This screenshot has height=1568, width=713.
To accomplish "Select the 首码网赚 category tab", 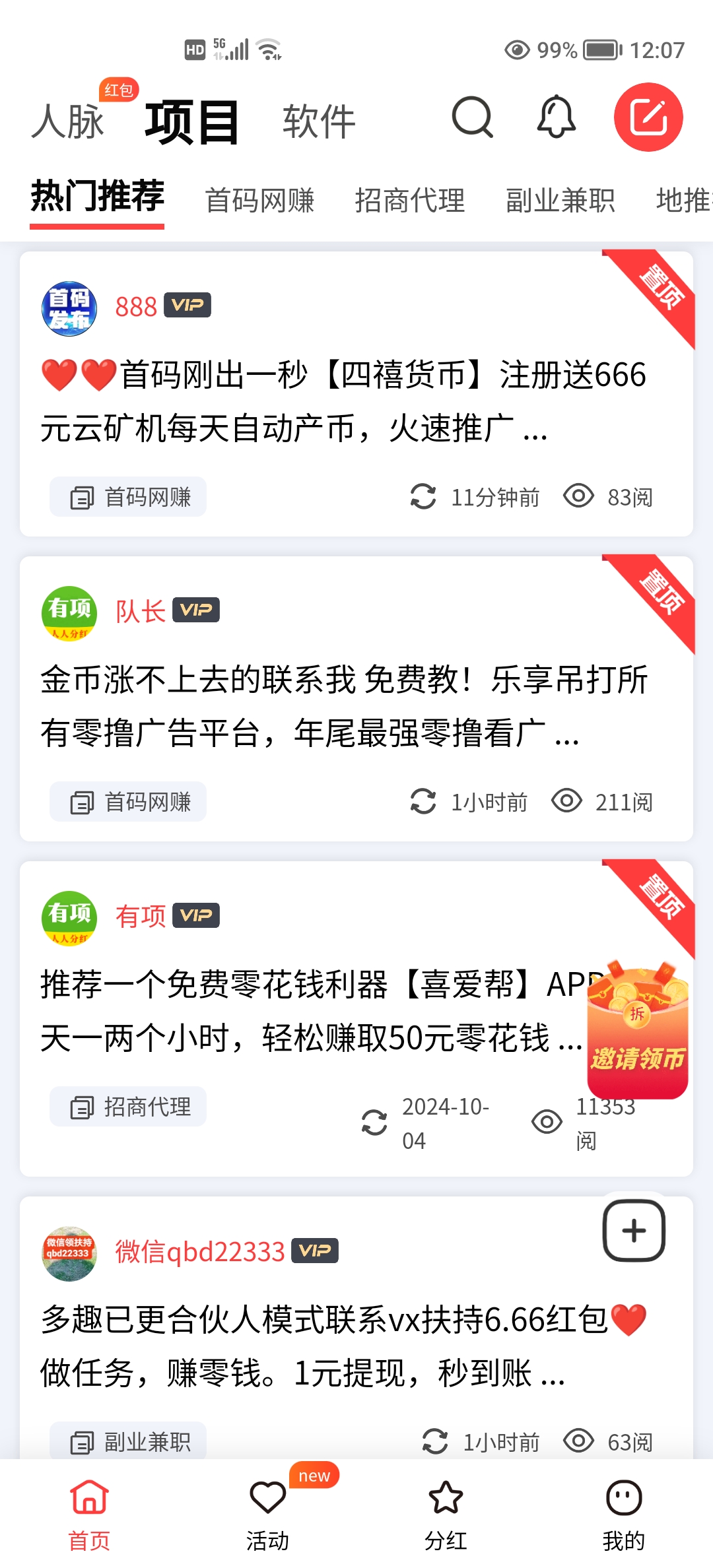I will 259,200.
